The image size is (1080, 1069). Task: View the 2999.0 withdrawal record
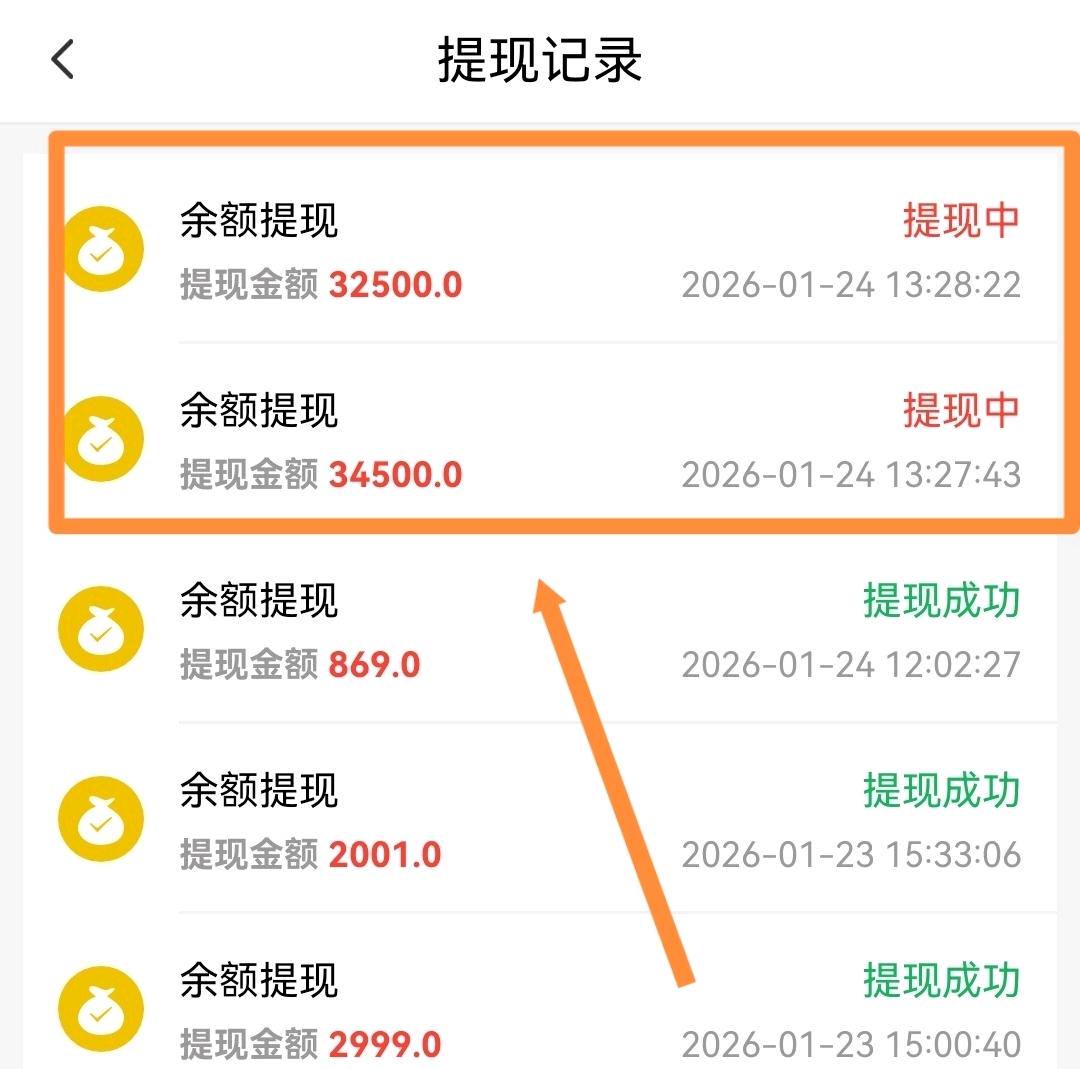(560, 1010)
